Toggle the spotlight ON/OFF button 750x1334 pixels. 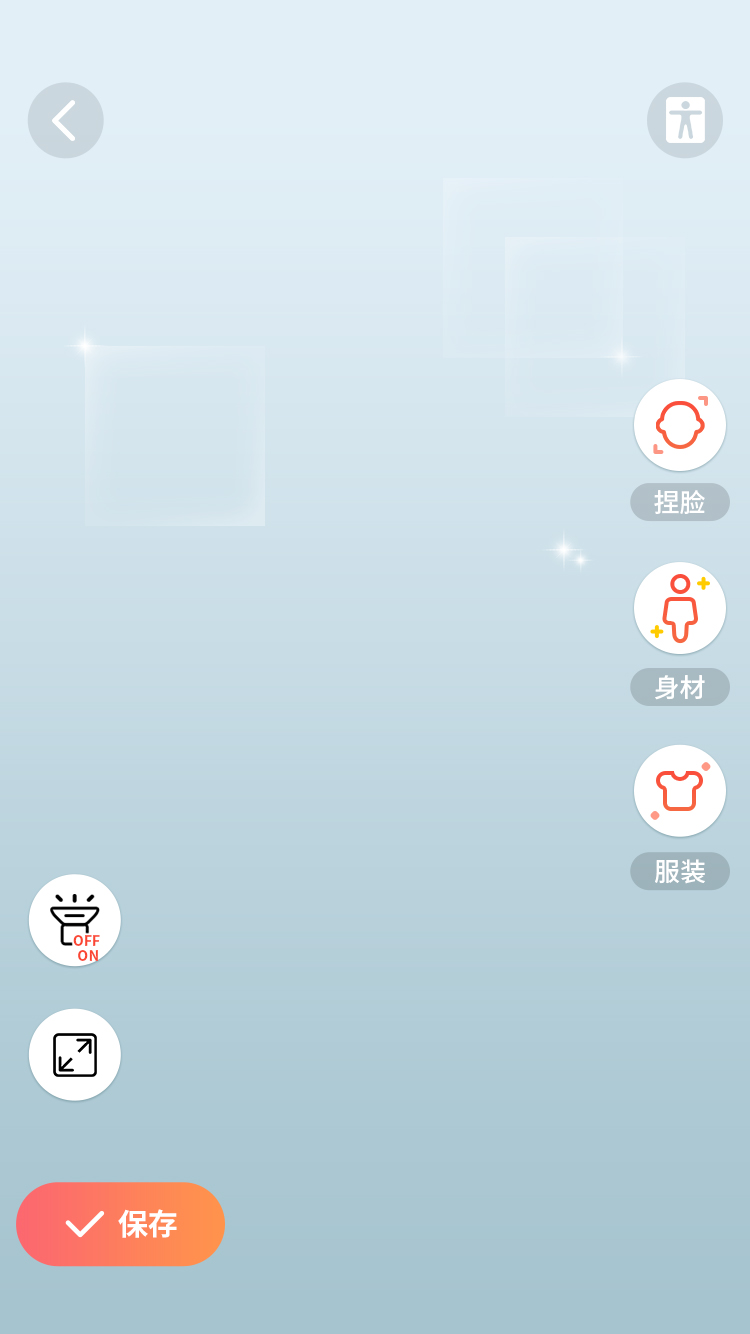(75, 920)
